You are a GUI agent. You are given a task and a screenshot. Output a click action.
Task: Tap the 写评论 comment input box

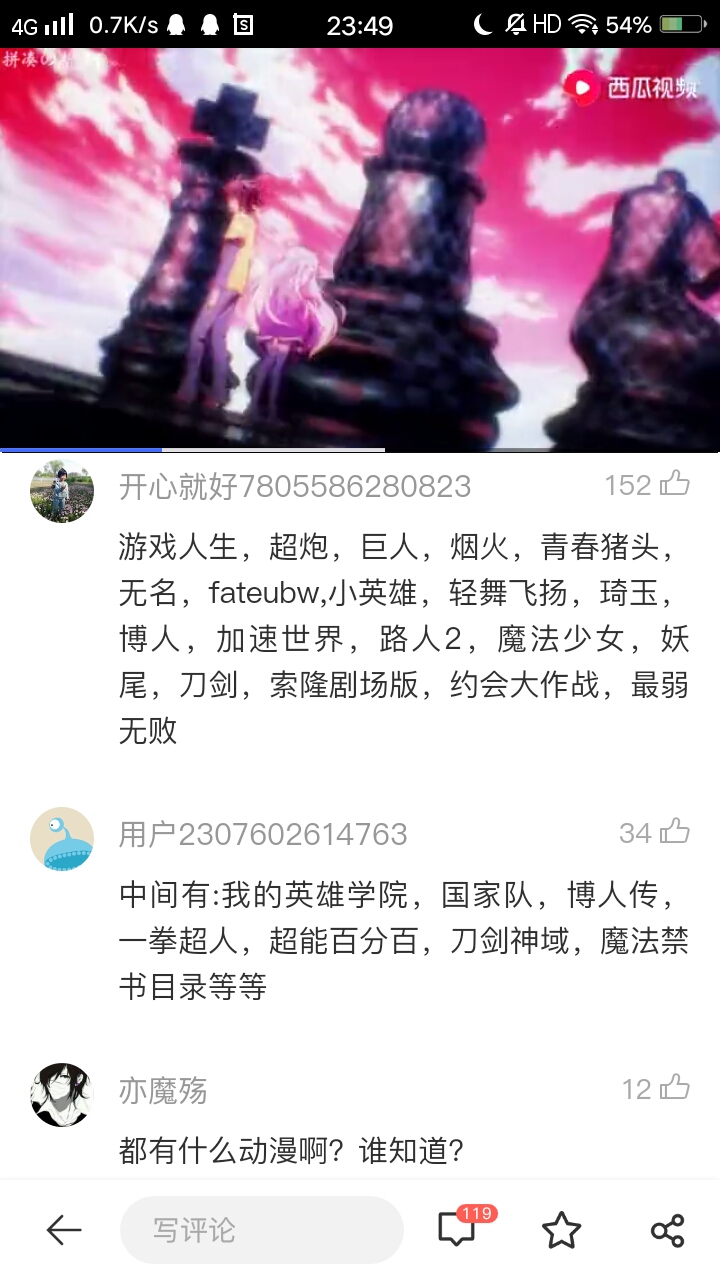coord(262,1230)
